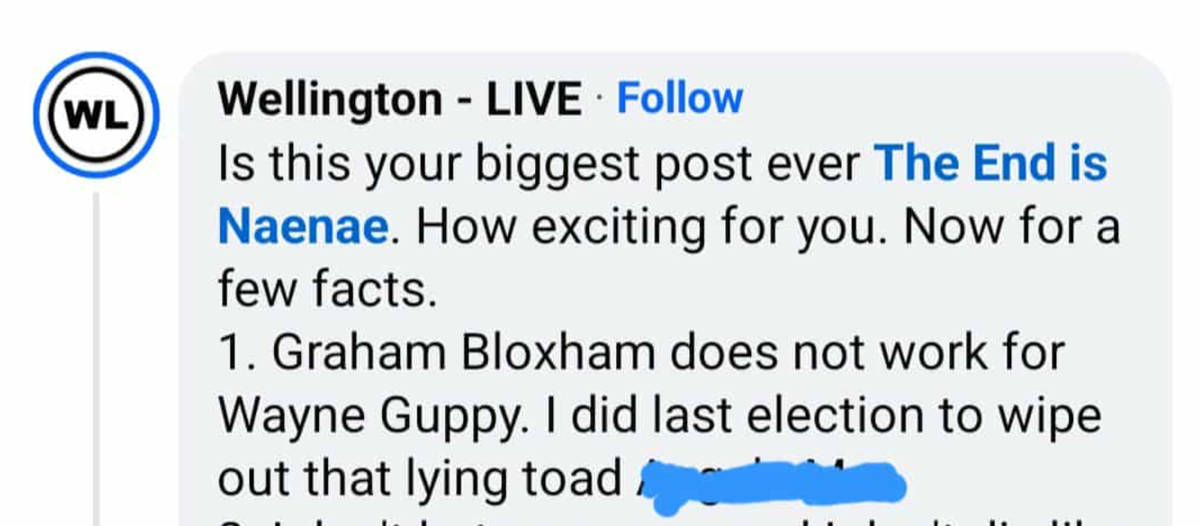Screen dimensions: 1200x526
Task: Open The End is Naenae mention
Action: 990,164
